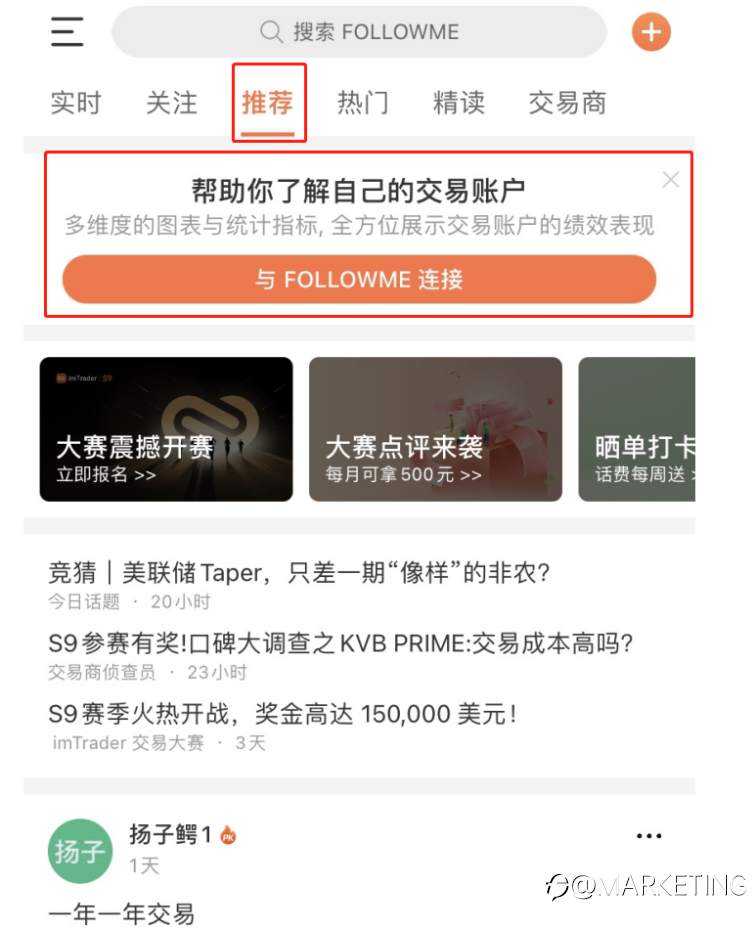Open the overflow menu on 扬子鳄1's post
The height and width of the screenshot is (929, 755).
649,836
